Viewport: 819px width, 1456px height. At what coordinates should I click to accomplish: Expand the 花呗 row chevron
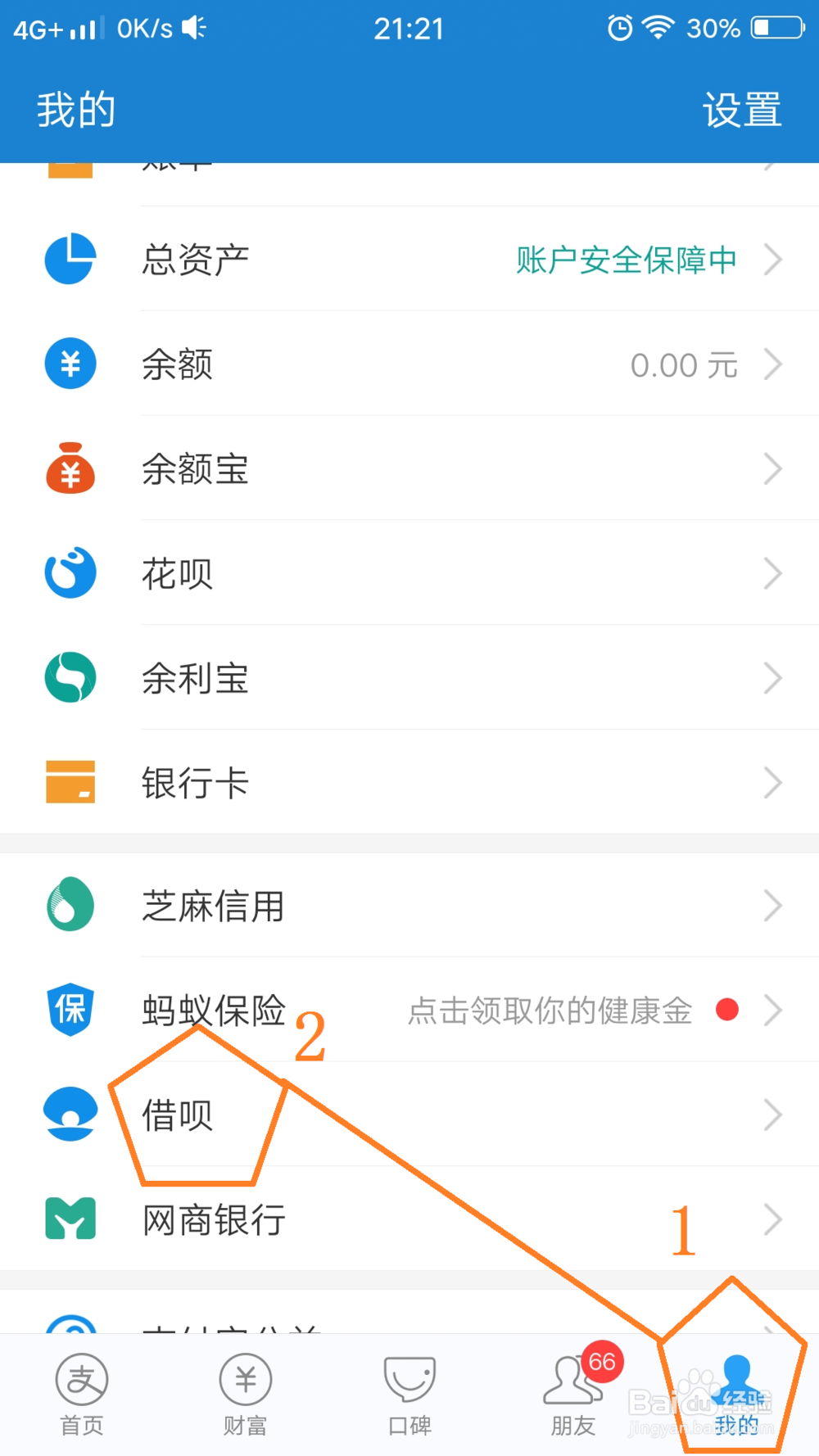pyautogui.click(x=772, y=573)
